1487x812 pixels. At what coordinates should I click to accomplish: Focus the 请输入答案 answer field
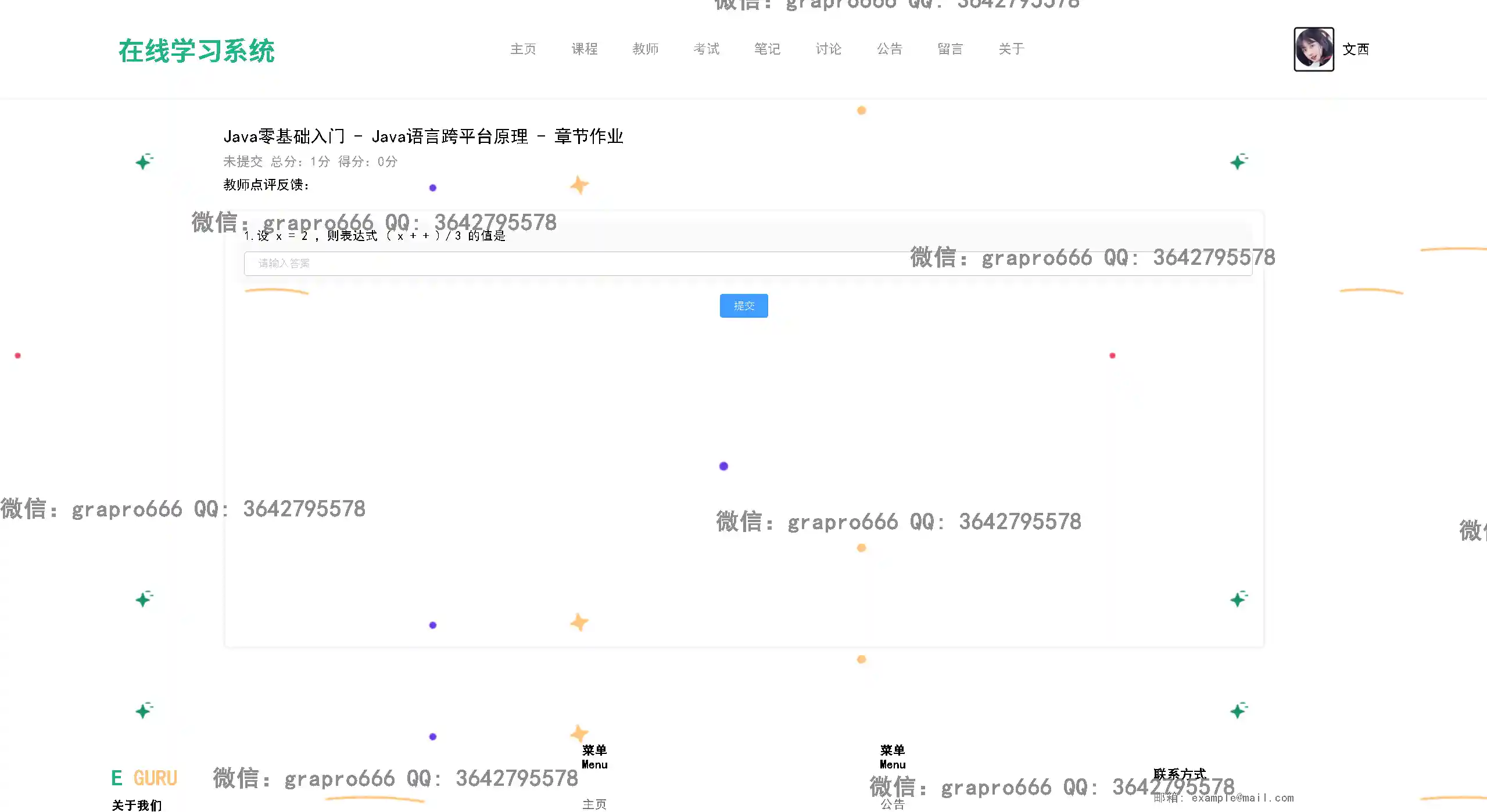581,264
